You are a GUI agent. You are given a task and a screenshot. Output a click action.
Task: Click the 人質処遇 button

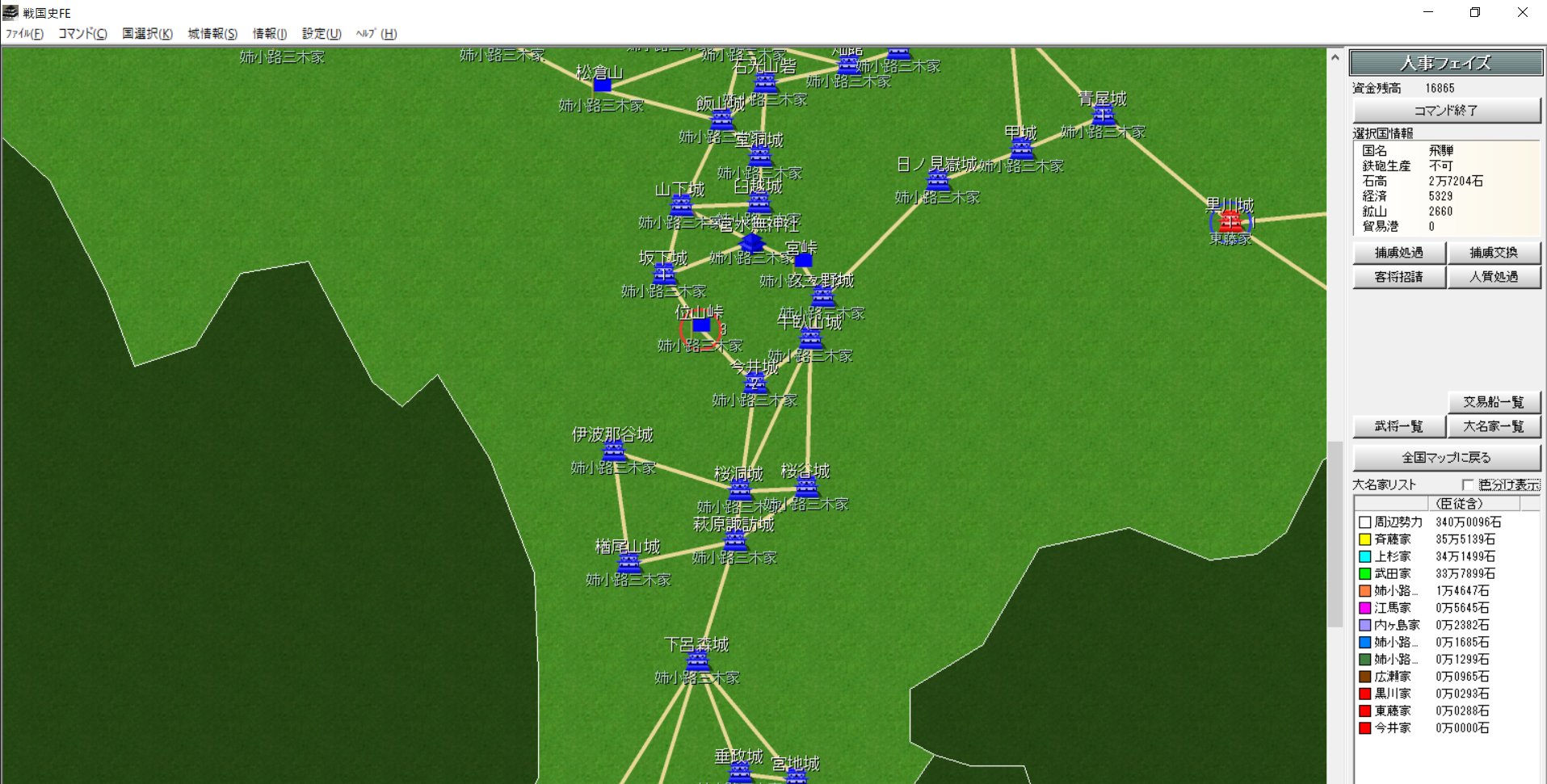pos(1493,277)
